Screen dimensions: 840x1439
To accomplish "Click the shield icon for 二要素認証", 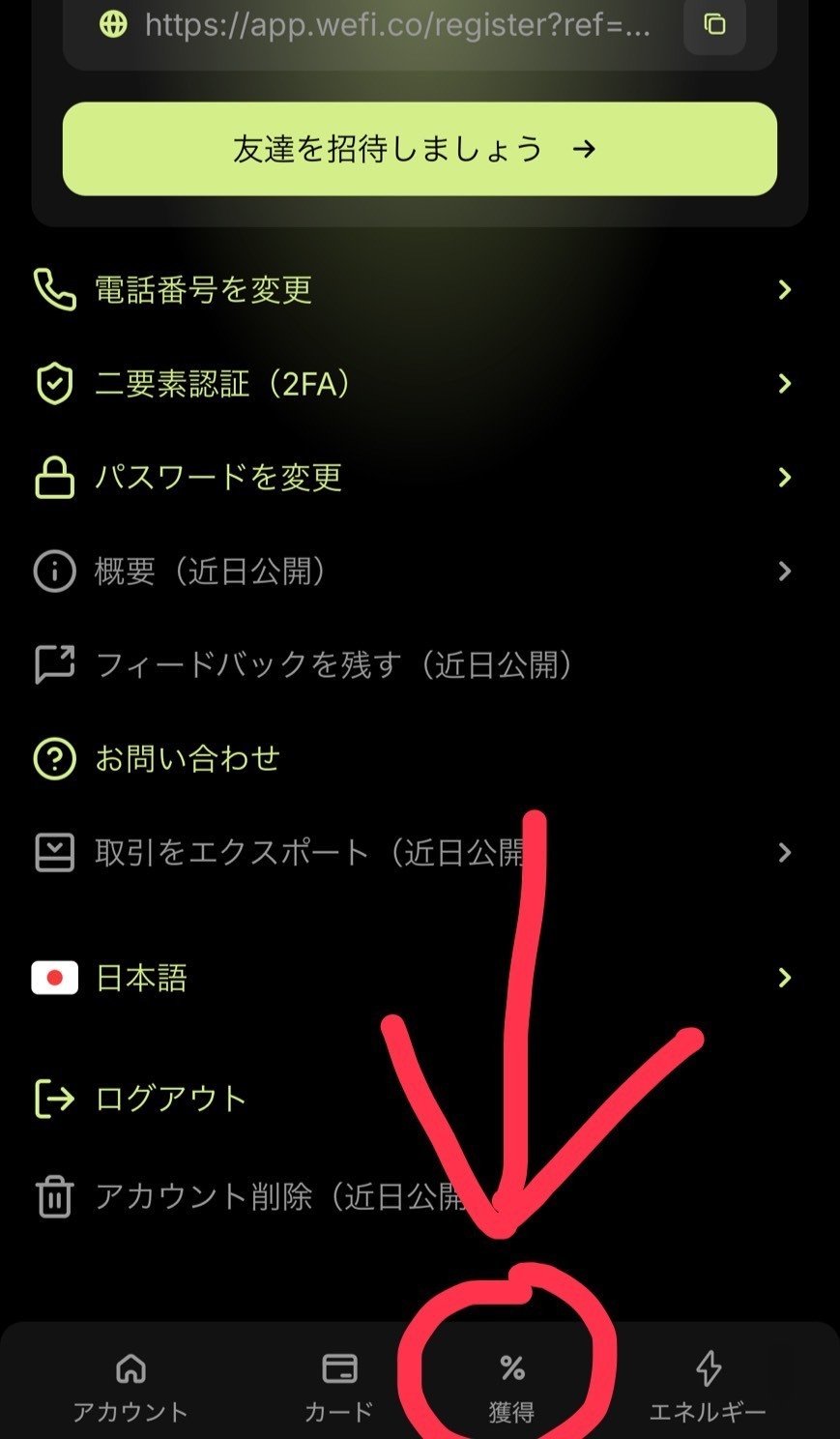I will click(53, 383).
